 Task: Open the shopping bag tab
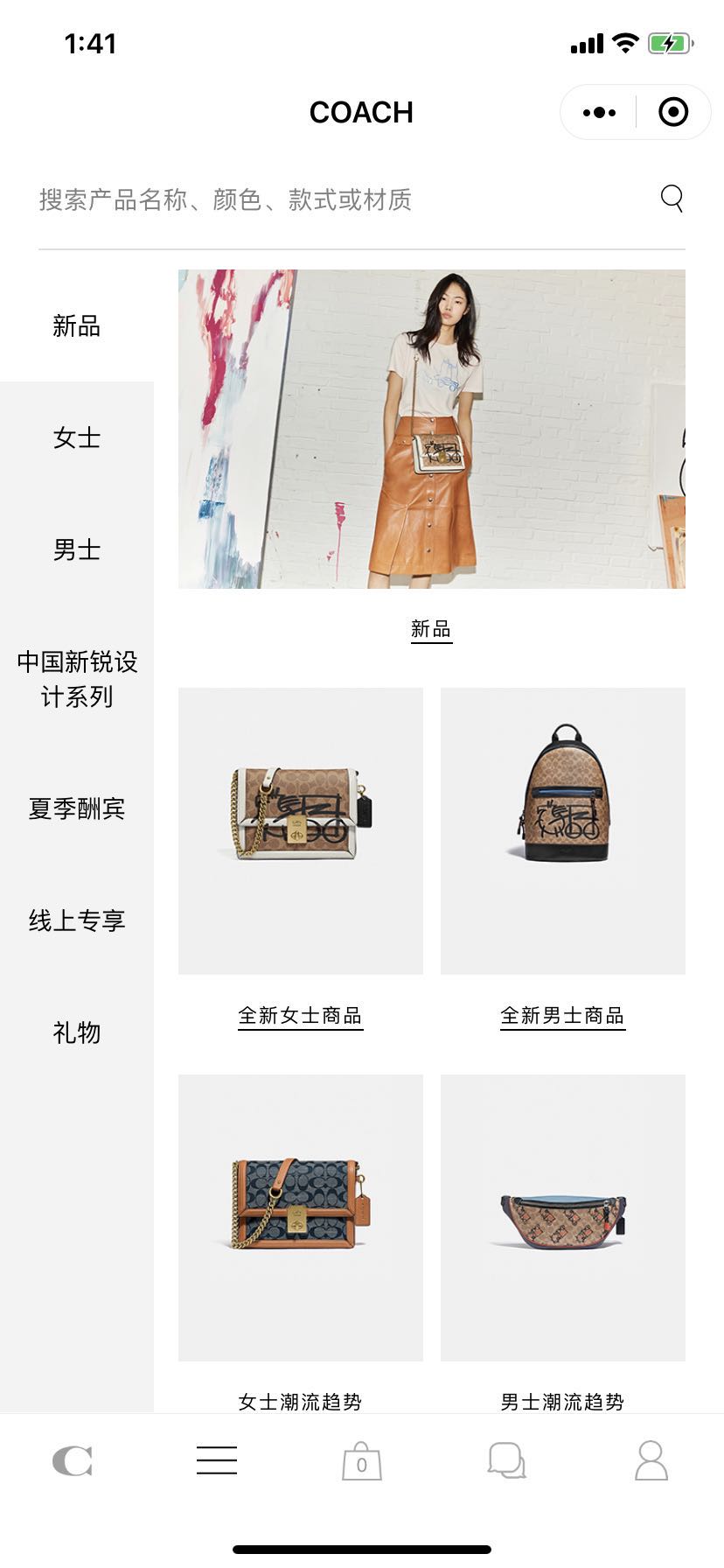coord(361,1460)
